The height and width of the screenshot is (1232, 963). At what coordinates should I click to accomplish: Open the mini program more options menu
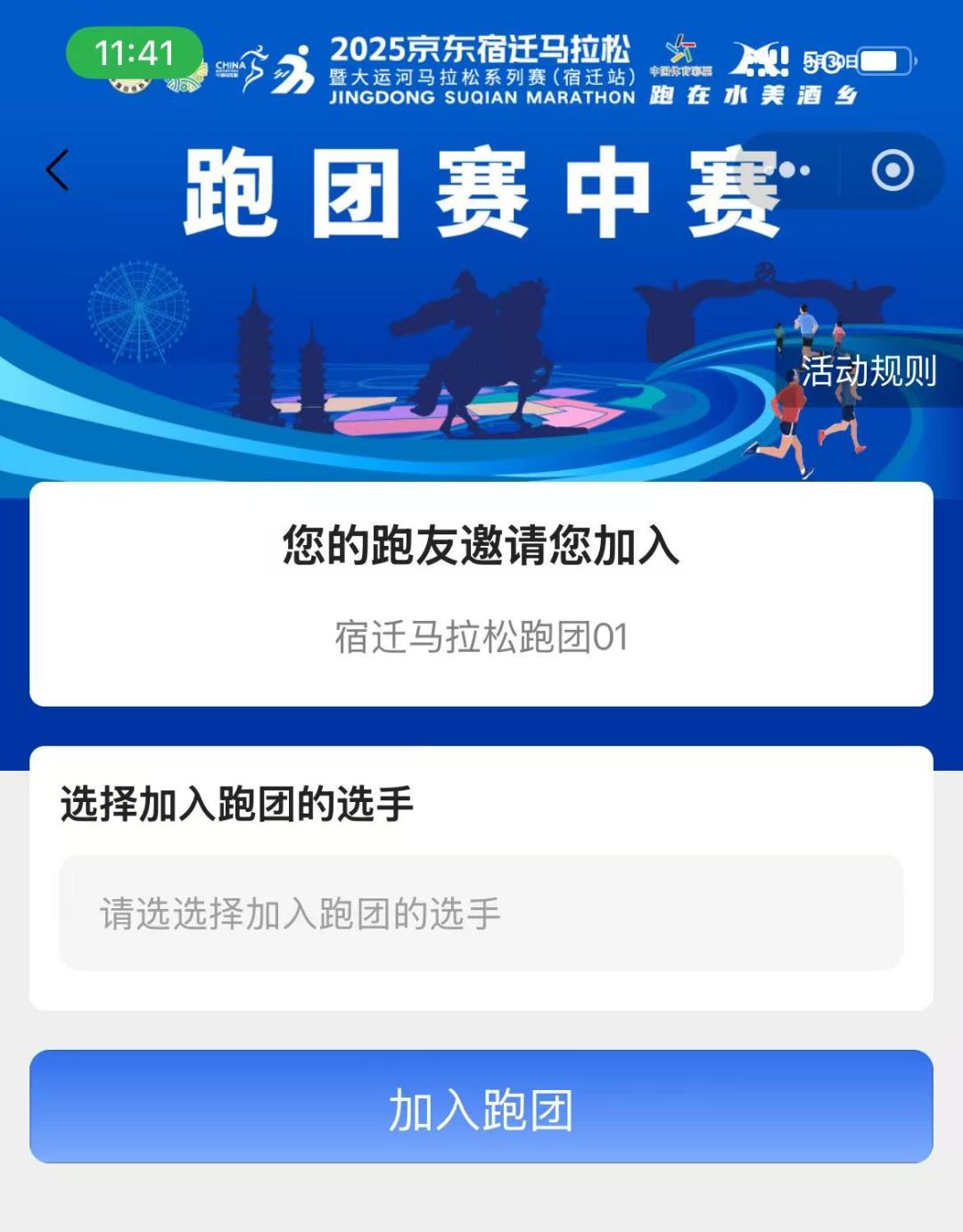point(790,170)
